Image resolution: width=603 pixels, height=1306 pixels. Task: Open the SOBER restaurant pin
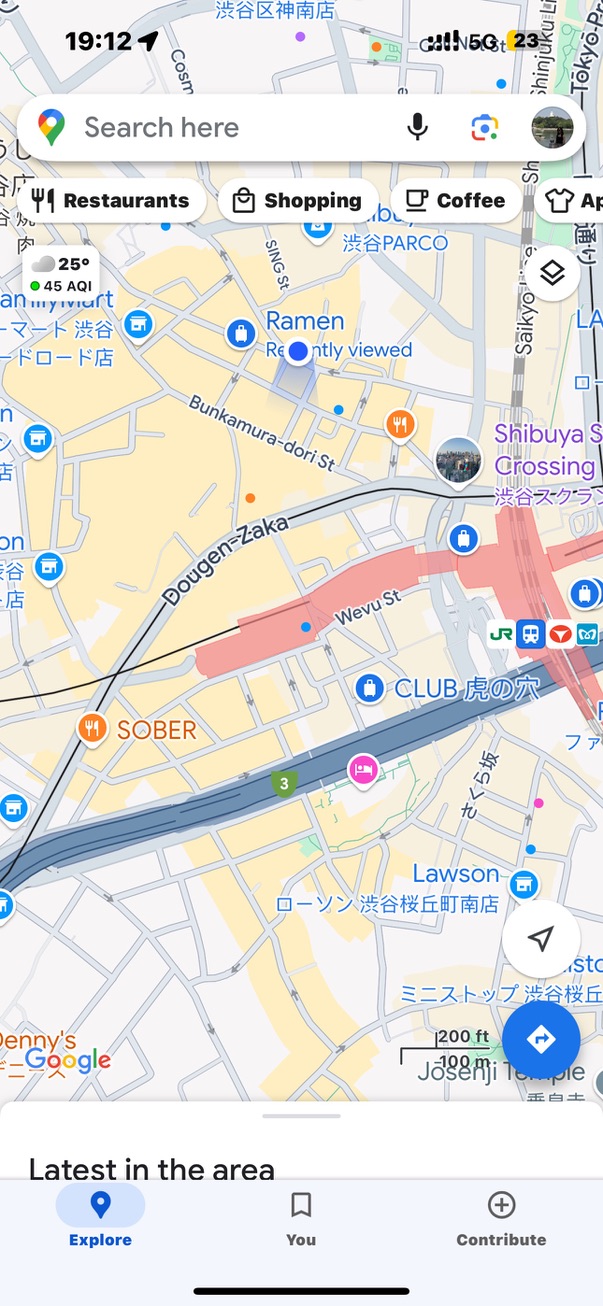point(92,729)
